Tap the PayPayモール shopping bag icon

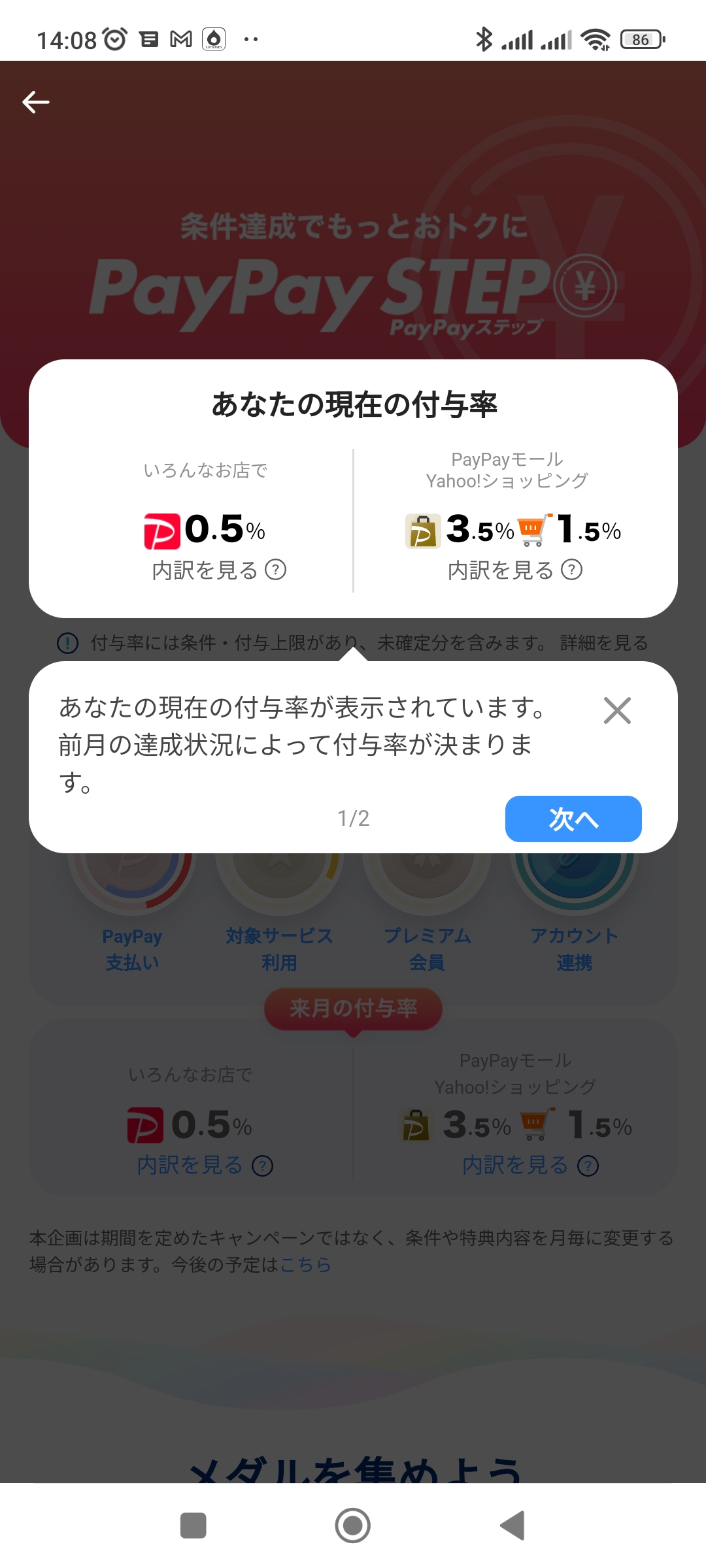pyautogui.click(x=422, y=530)
